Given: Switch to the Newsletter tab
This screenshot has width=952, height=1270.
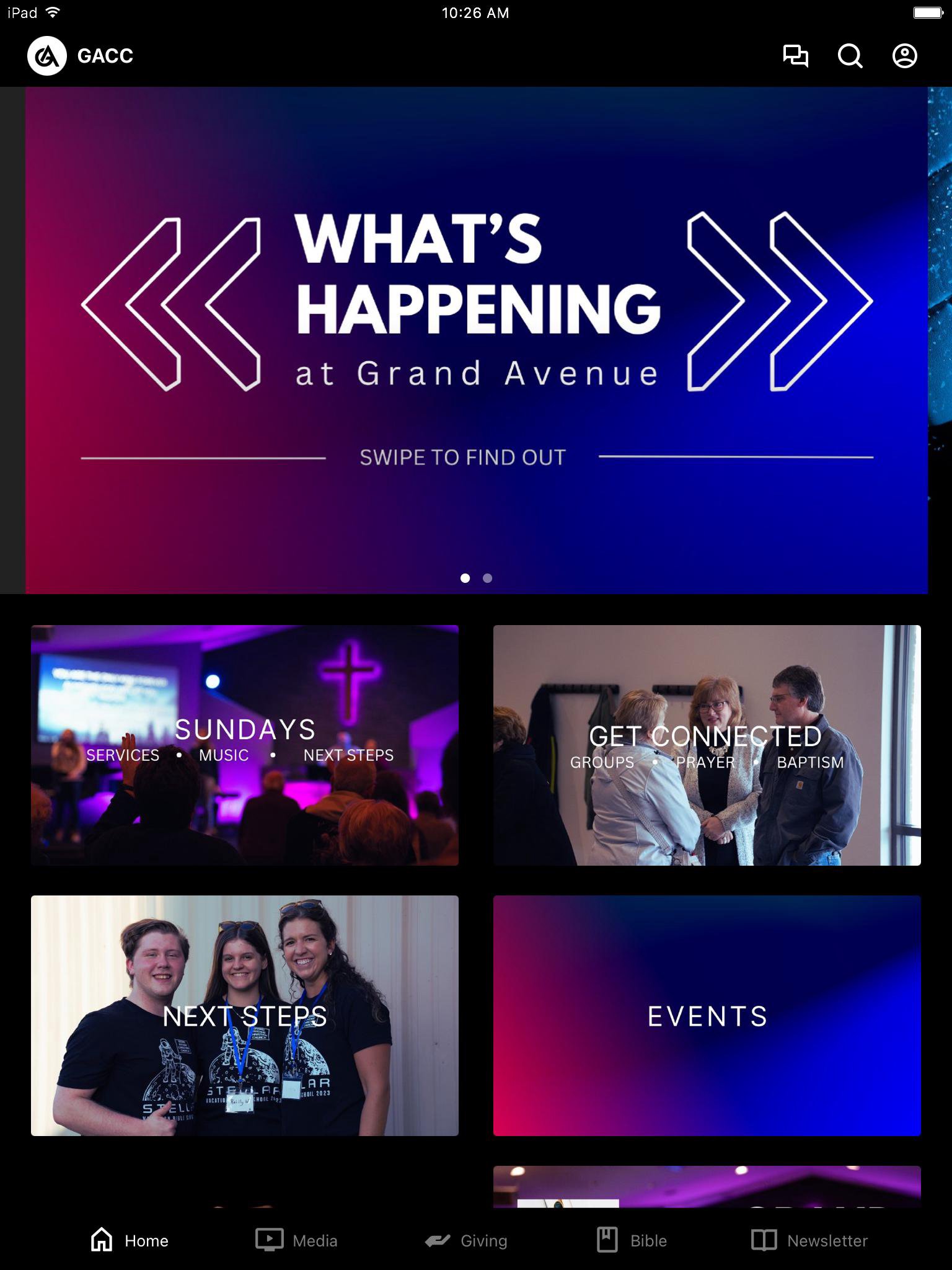Looking at the screenshot, I should [809, 1240].
